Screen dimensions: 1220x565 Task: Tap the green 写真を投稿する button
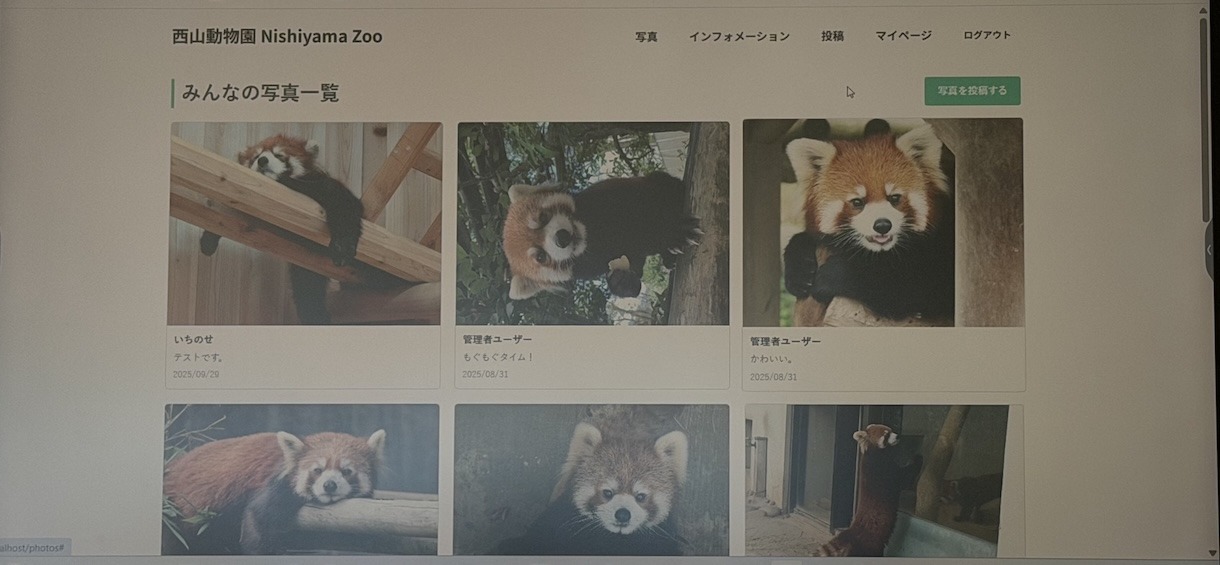[x=972, y=91]
